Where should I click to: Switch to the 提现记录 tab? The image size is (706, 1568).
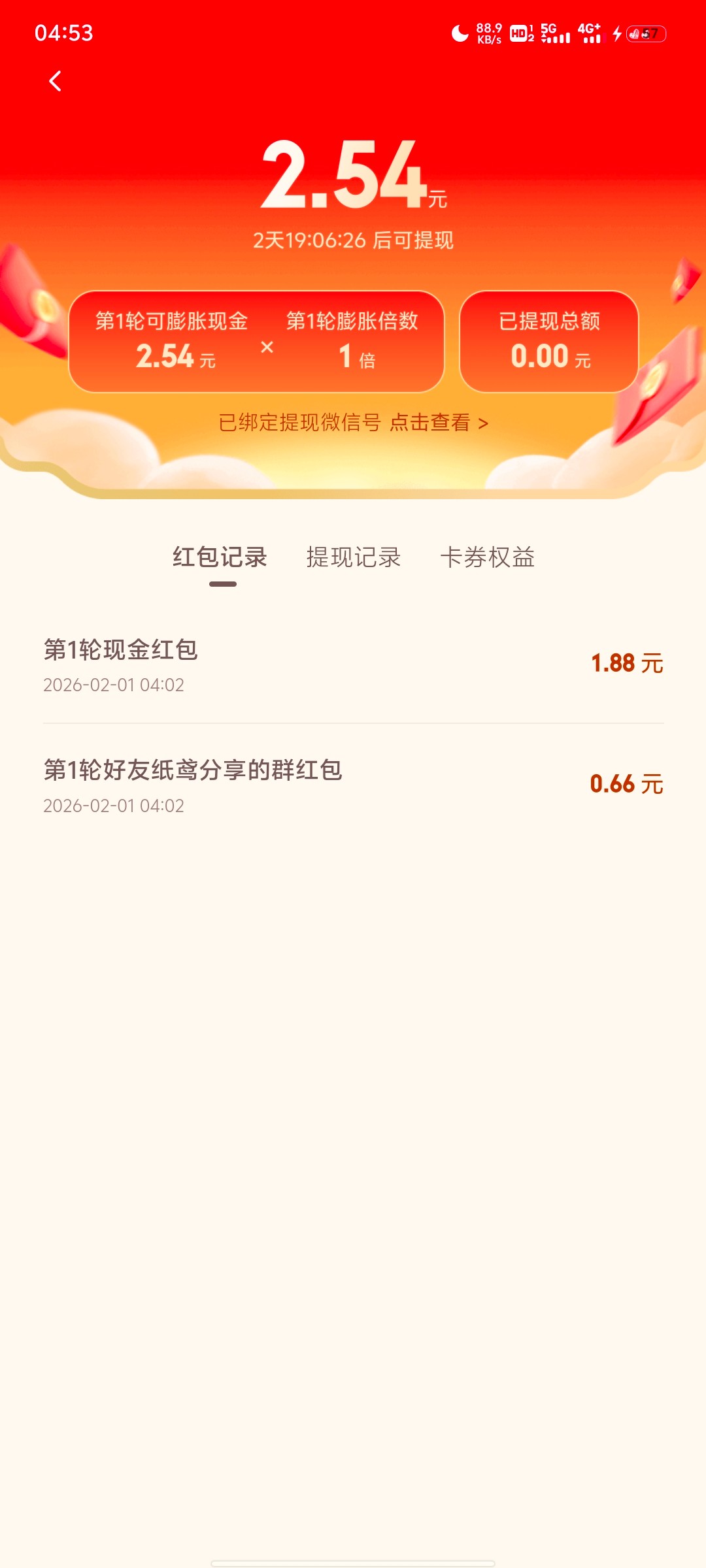(x=353, y=557)
